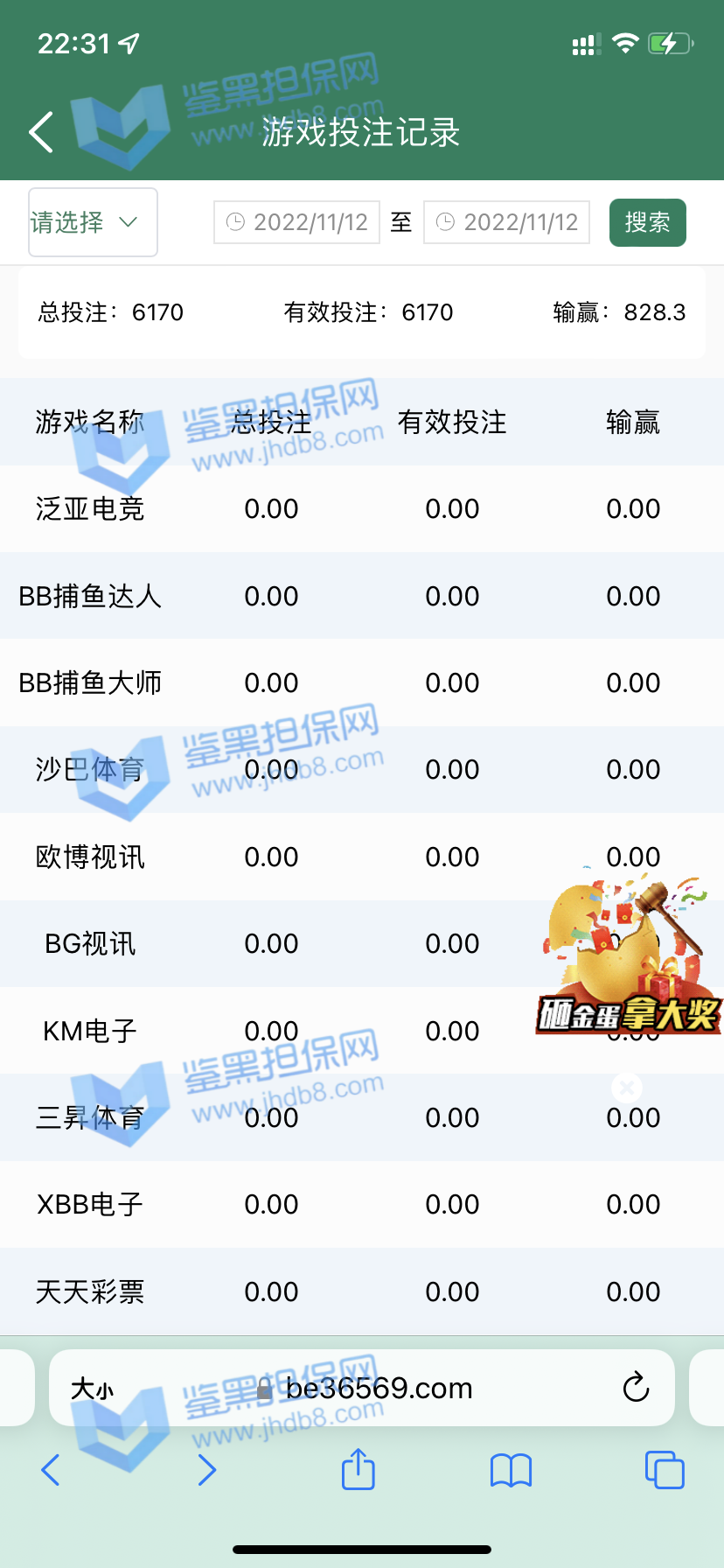Open Safari text size menu 大小
Viewport: 724px width, 1568px height.
92,1389
